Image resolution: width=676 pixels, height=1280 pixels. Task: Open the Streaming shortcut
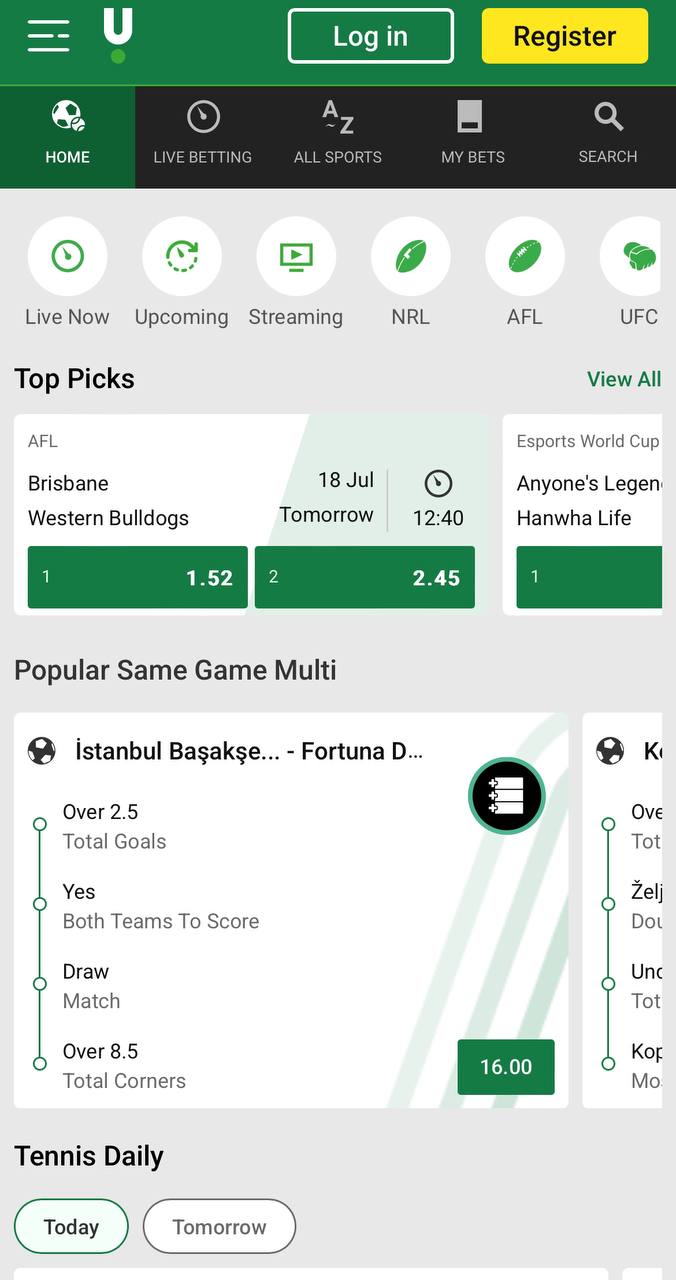[x=296, y=273]
